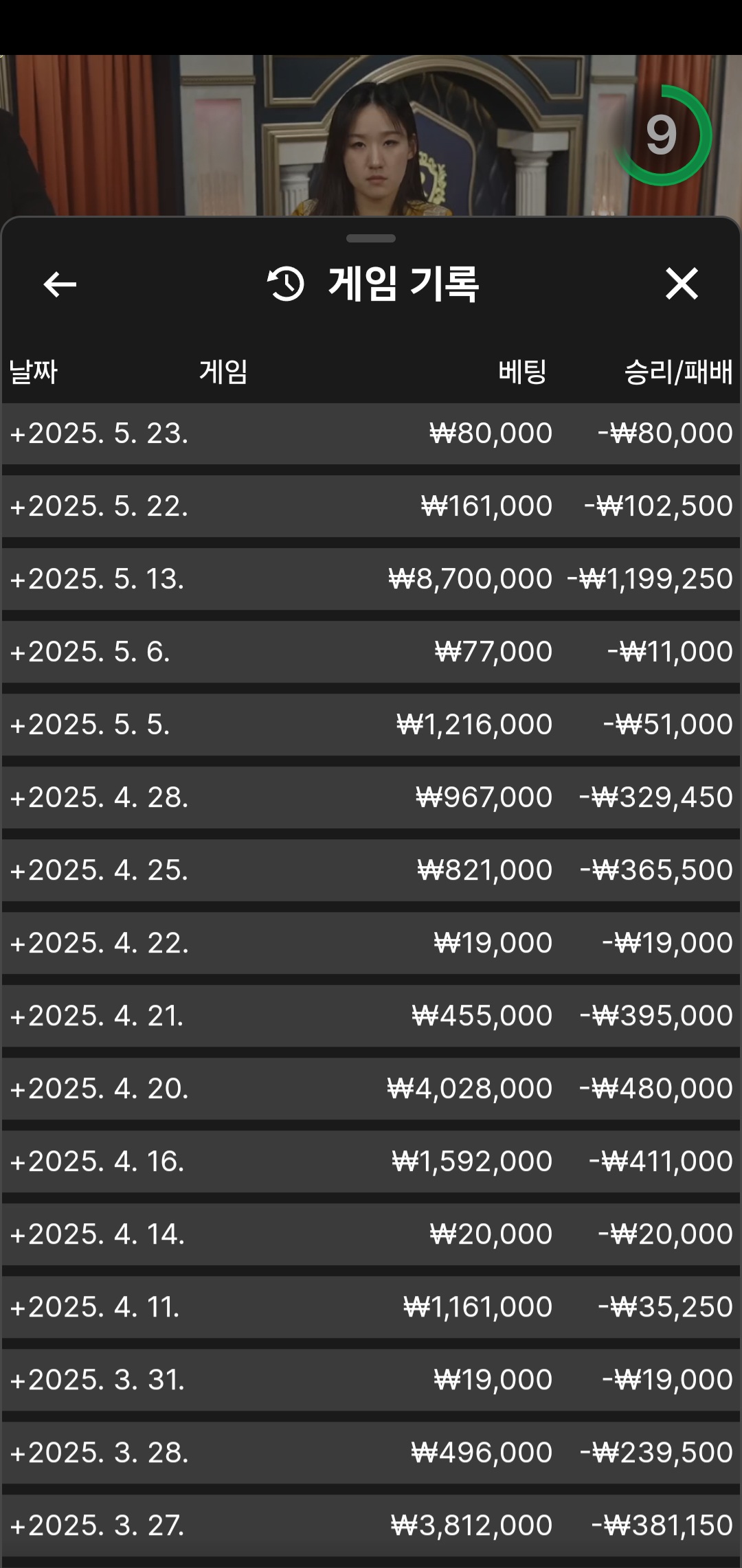Expand the 2025. 4. 22. record row
Image resolution: width=742 pixels, height=1568 pixels.
click(x=371, y=943)
